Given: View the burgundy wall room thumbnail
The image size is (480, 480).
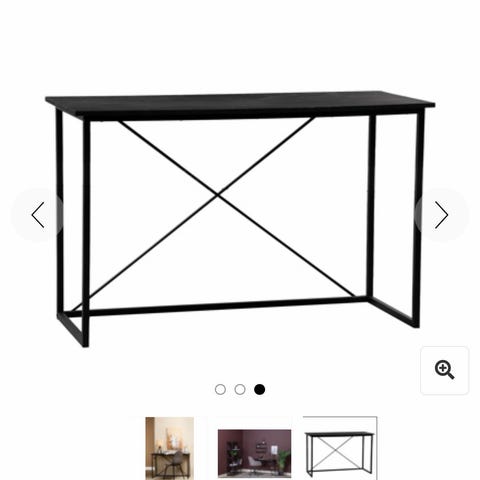Looking at the screenshot, I should point(254,453).
